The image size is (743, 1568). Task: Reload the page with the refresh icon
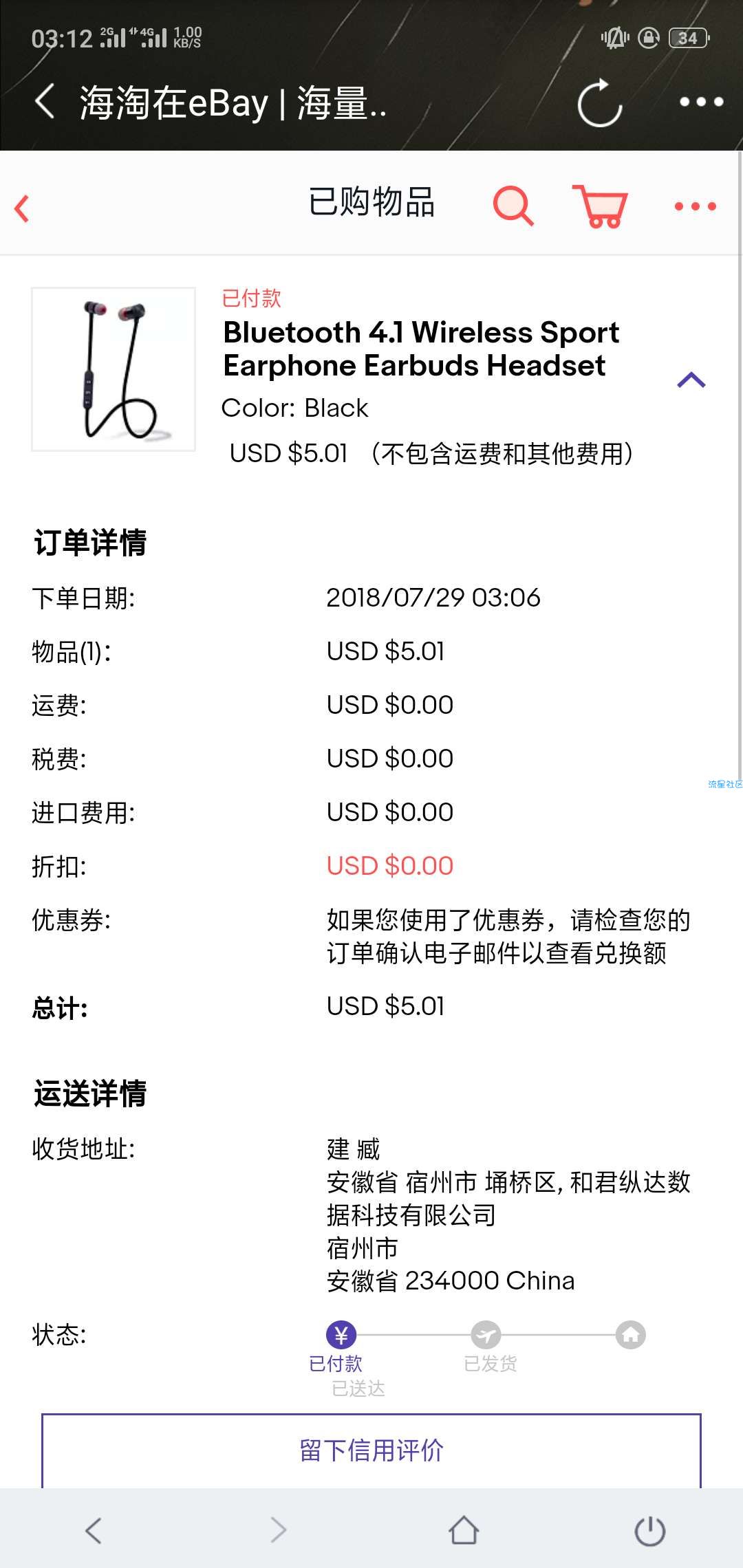coord(600,103)
